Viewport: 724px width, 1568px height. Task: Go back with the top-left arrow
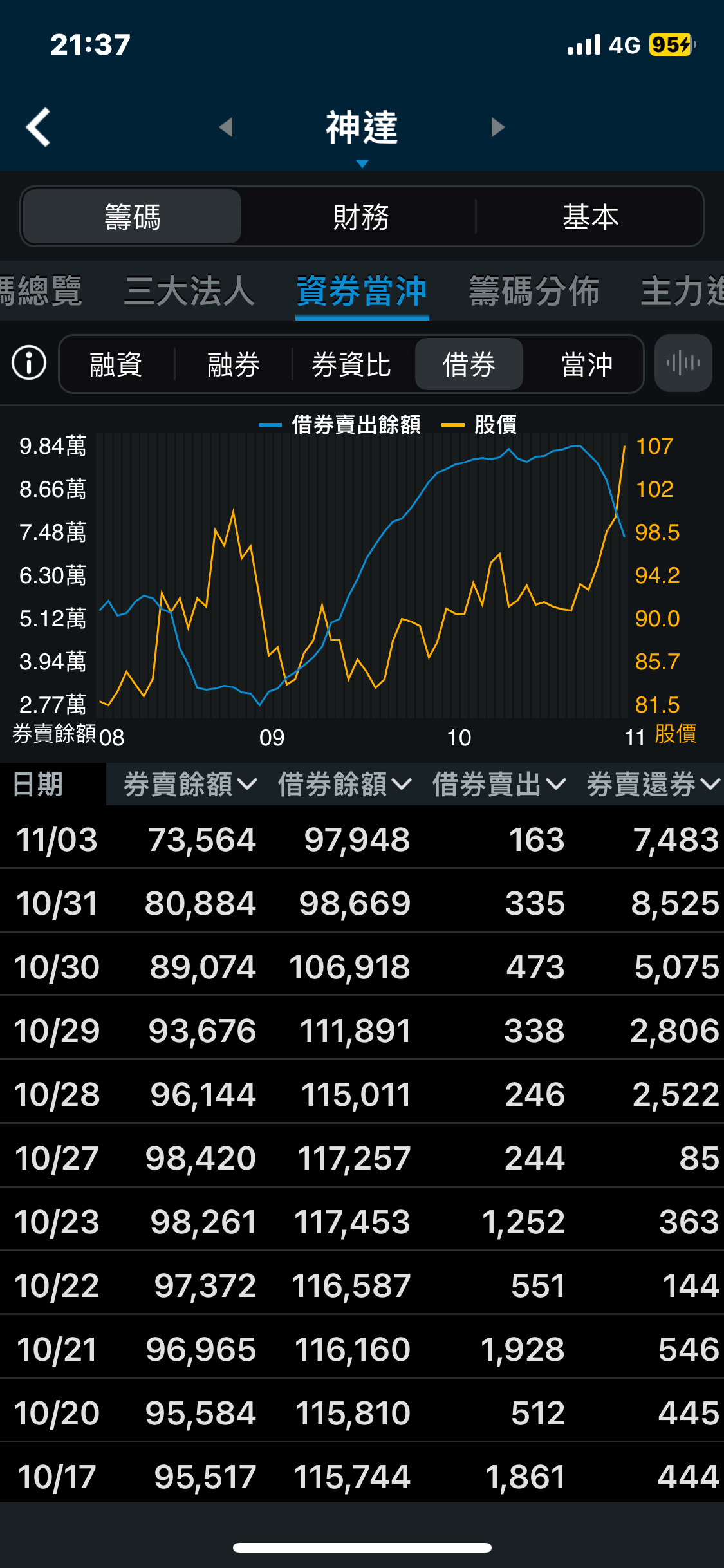[39, 127]
